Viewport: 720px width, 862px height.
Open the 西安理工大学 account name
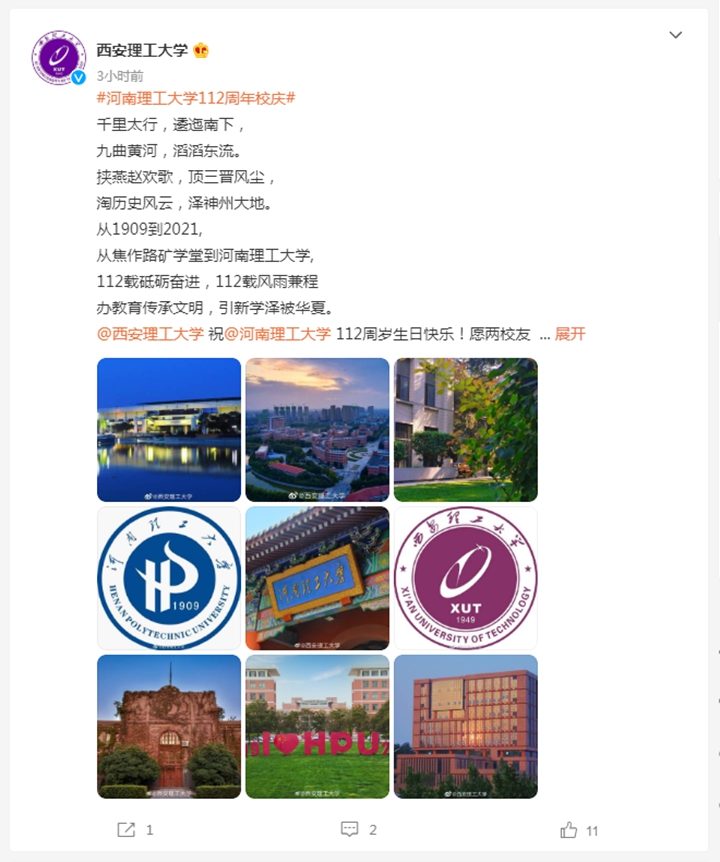[142, 50]
